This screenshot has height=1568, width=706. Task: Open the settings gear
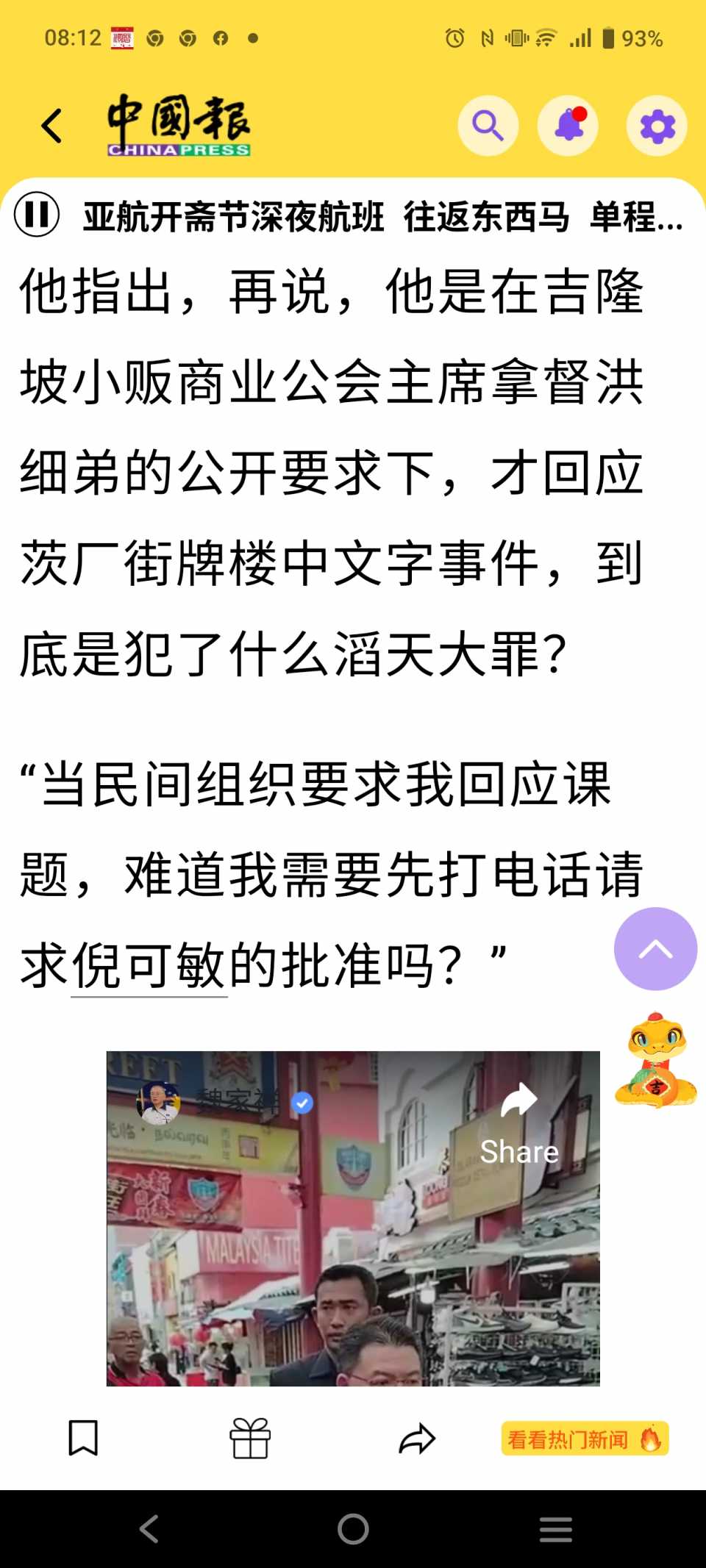pyautogui.click(x=657, y=126)
